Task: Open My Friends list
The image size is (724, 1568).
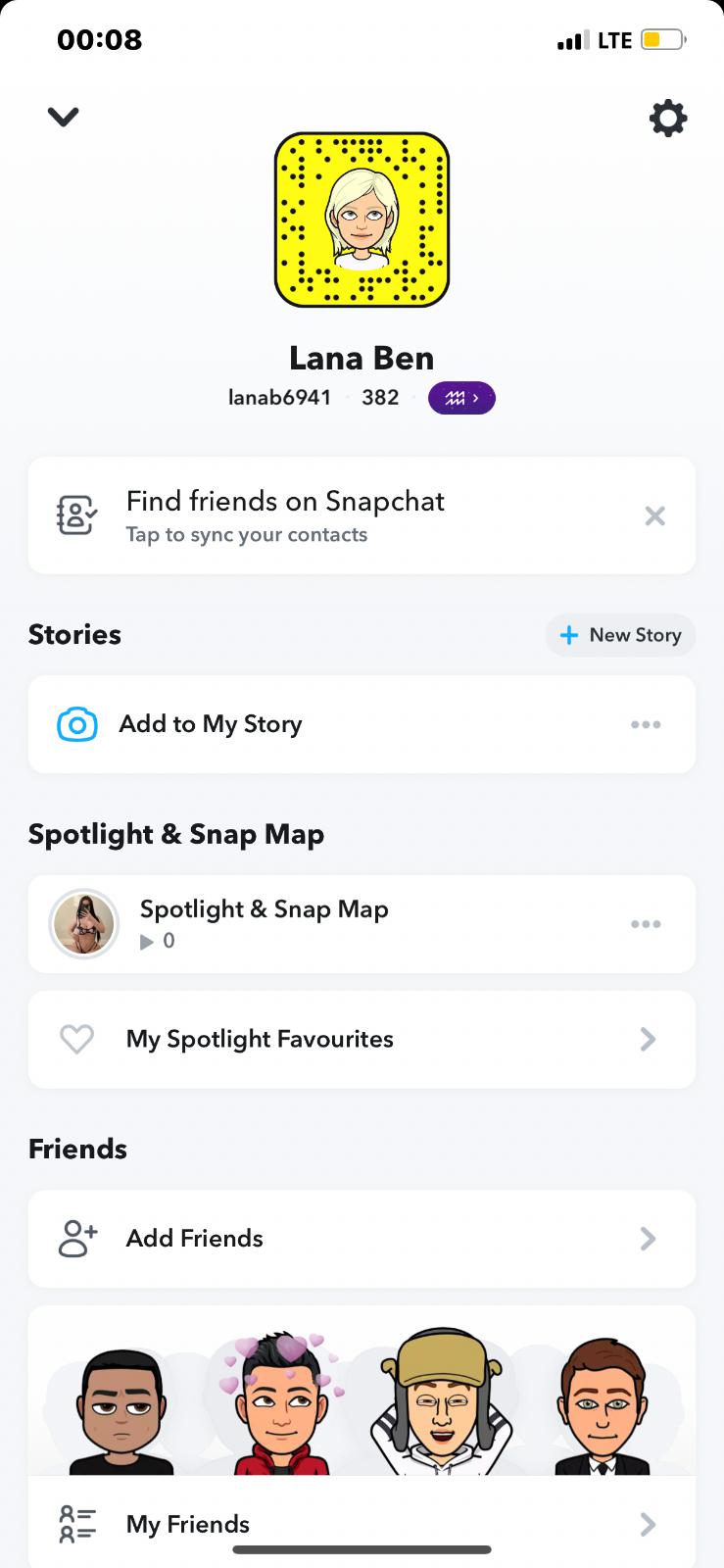Action: (x=362, y=1524)
